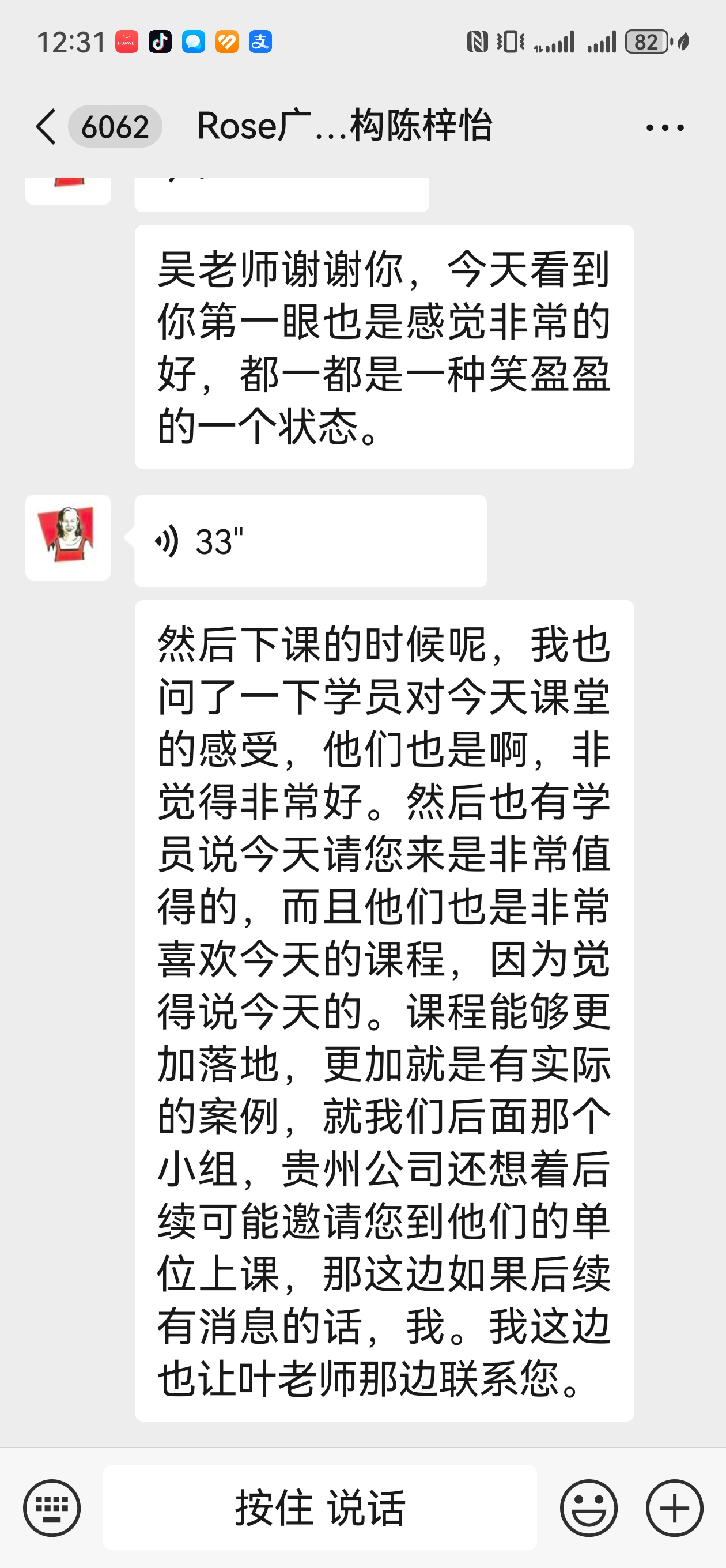Viewport: 726px width, 1568px height.
Task: Tap the 按住 说话 hold-to-talk button
Action: point(319,1507)
